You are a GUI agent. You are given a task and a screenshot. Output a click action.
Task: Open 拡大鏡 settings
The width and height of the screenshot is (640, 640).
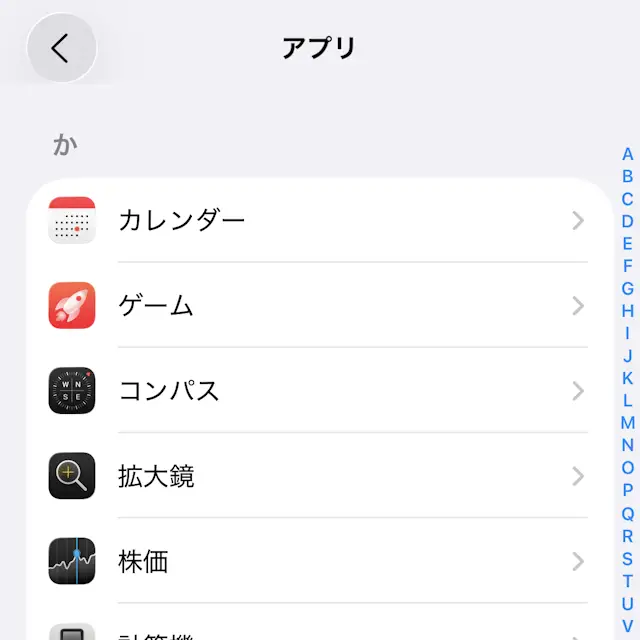(x=330, y=476)
